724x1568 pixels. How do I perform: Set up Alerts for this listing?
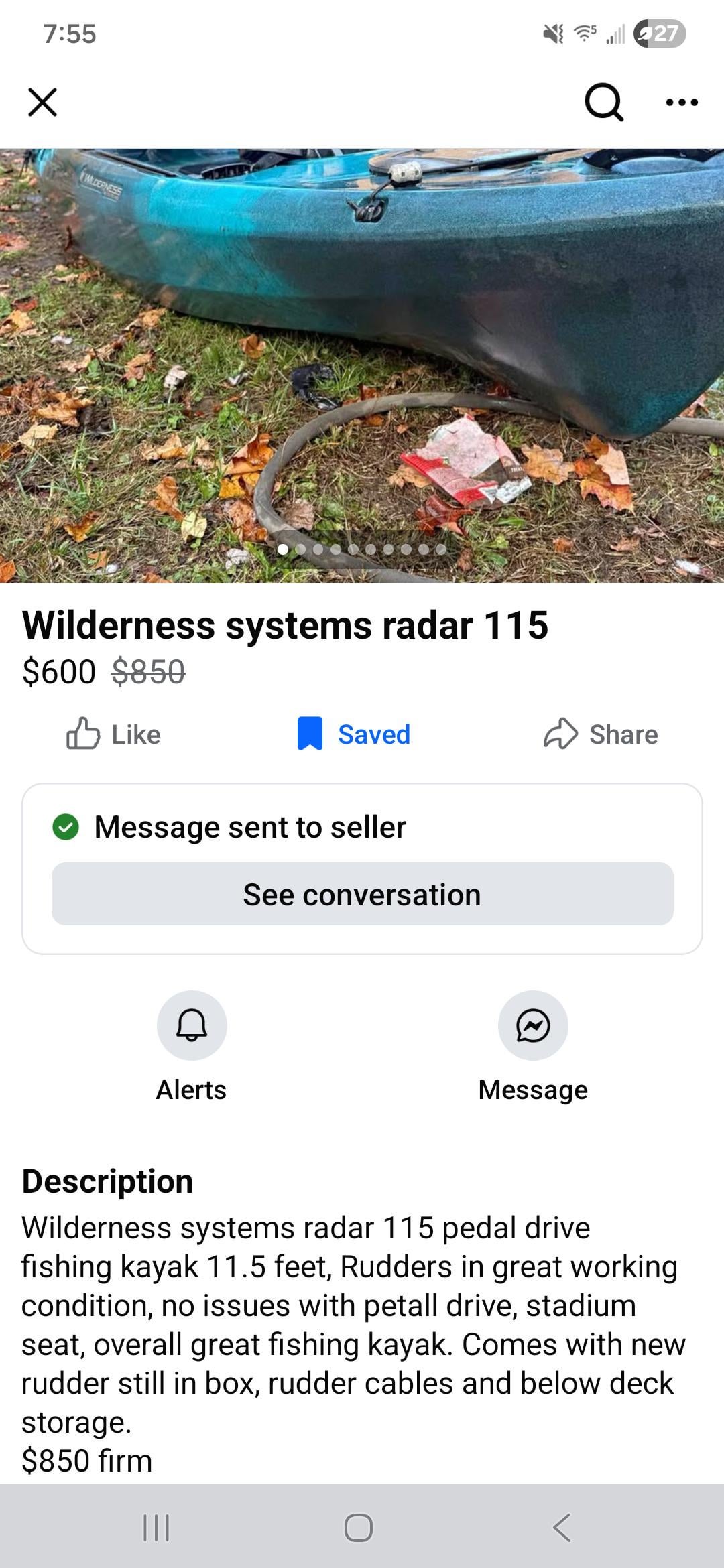(x=192, y=1026)
